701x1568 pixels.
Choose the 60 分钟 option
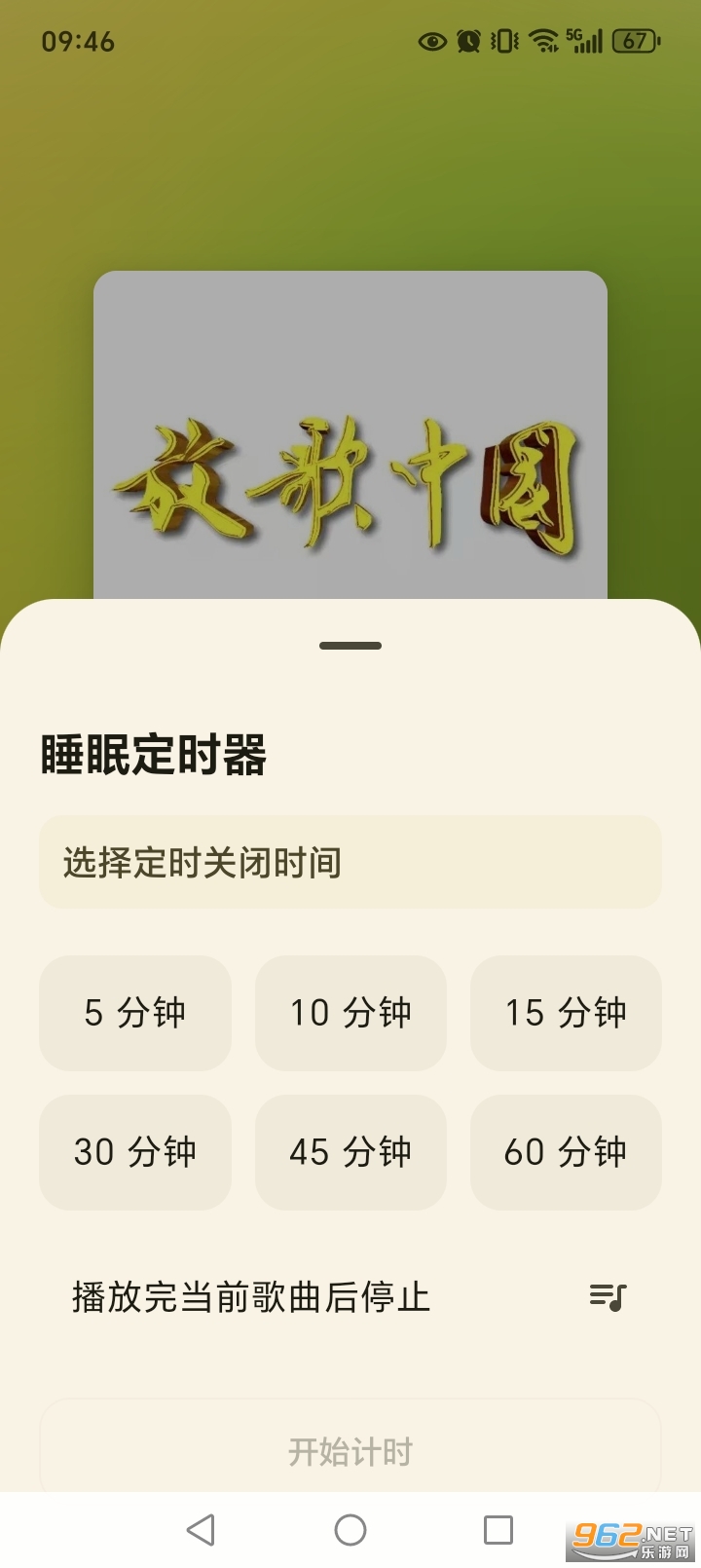(566, 1152)
